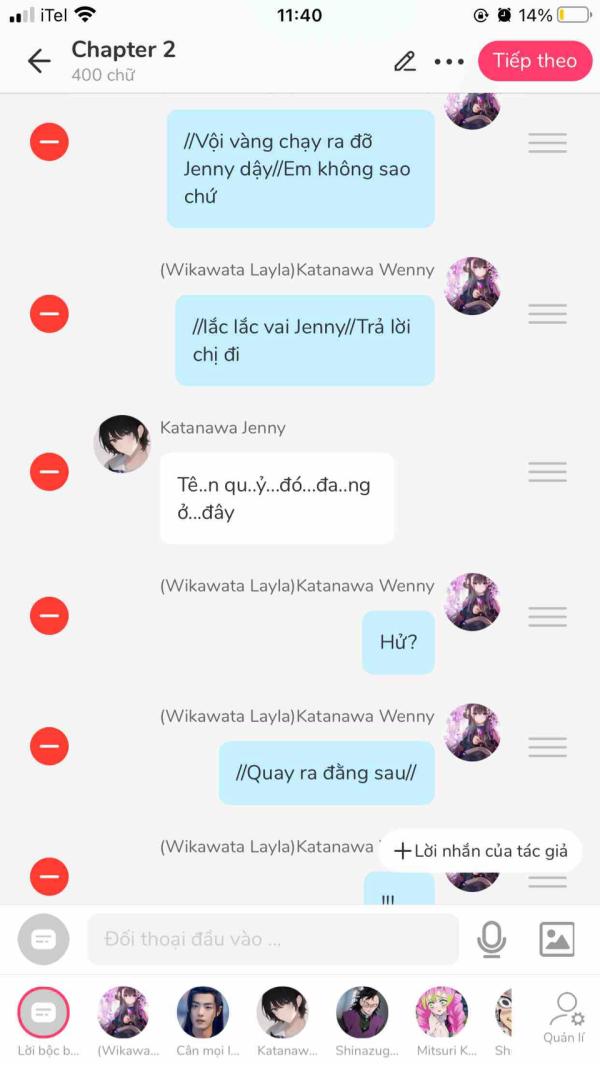
Task: Remove the 'Hử?' message
Action: tap(49, 616)
